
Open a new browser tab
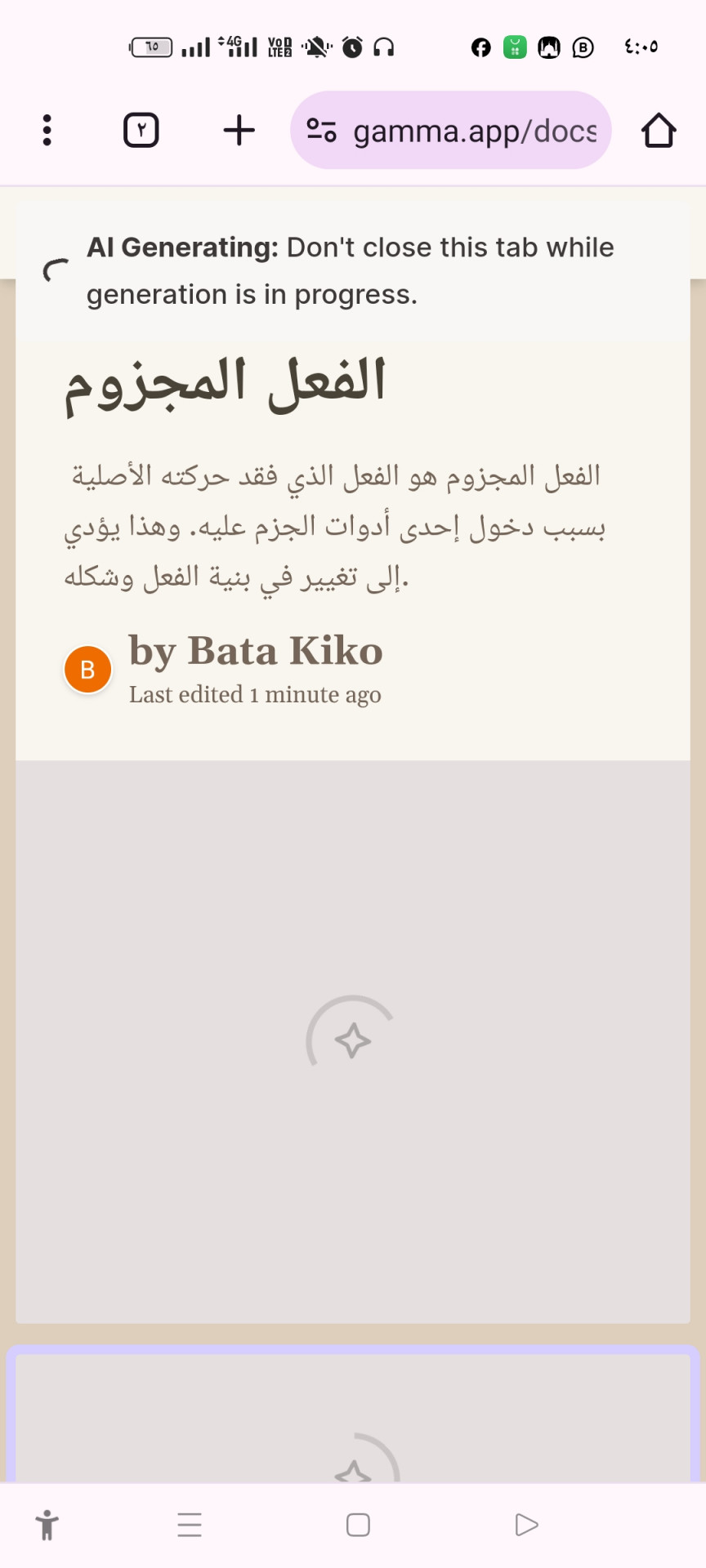(239, 130)
